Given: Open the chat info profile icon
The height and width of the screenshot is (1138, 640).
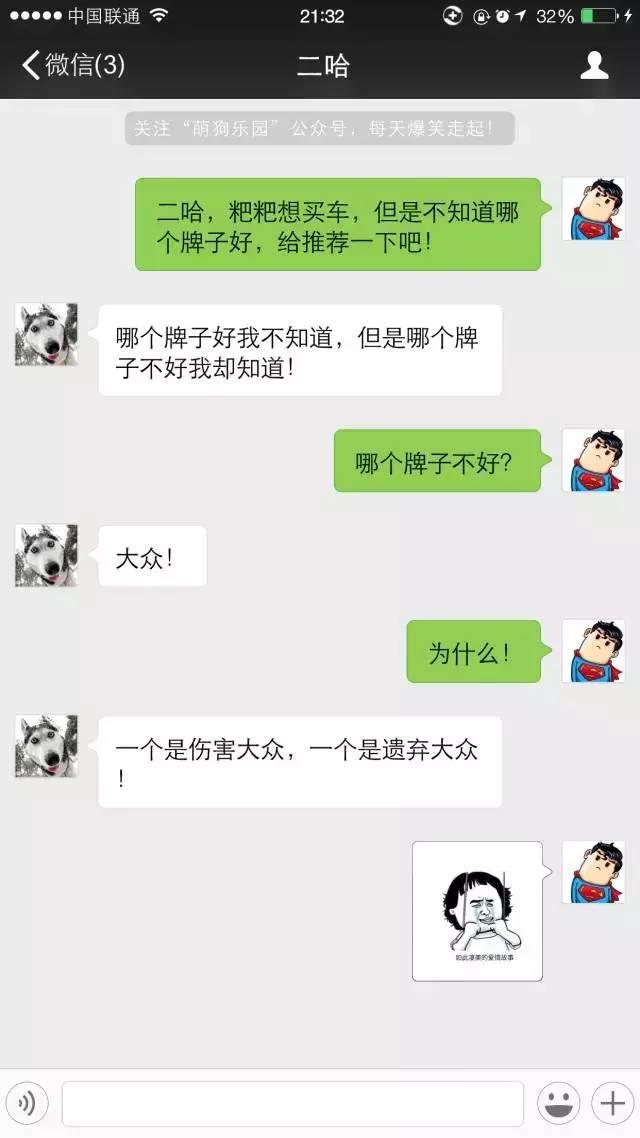Looking at the screenshot, I should 595,66.
